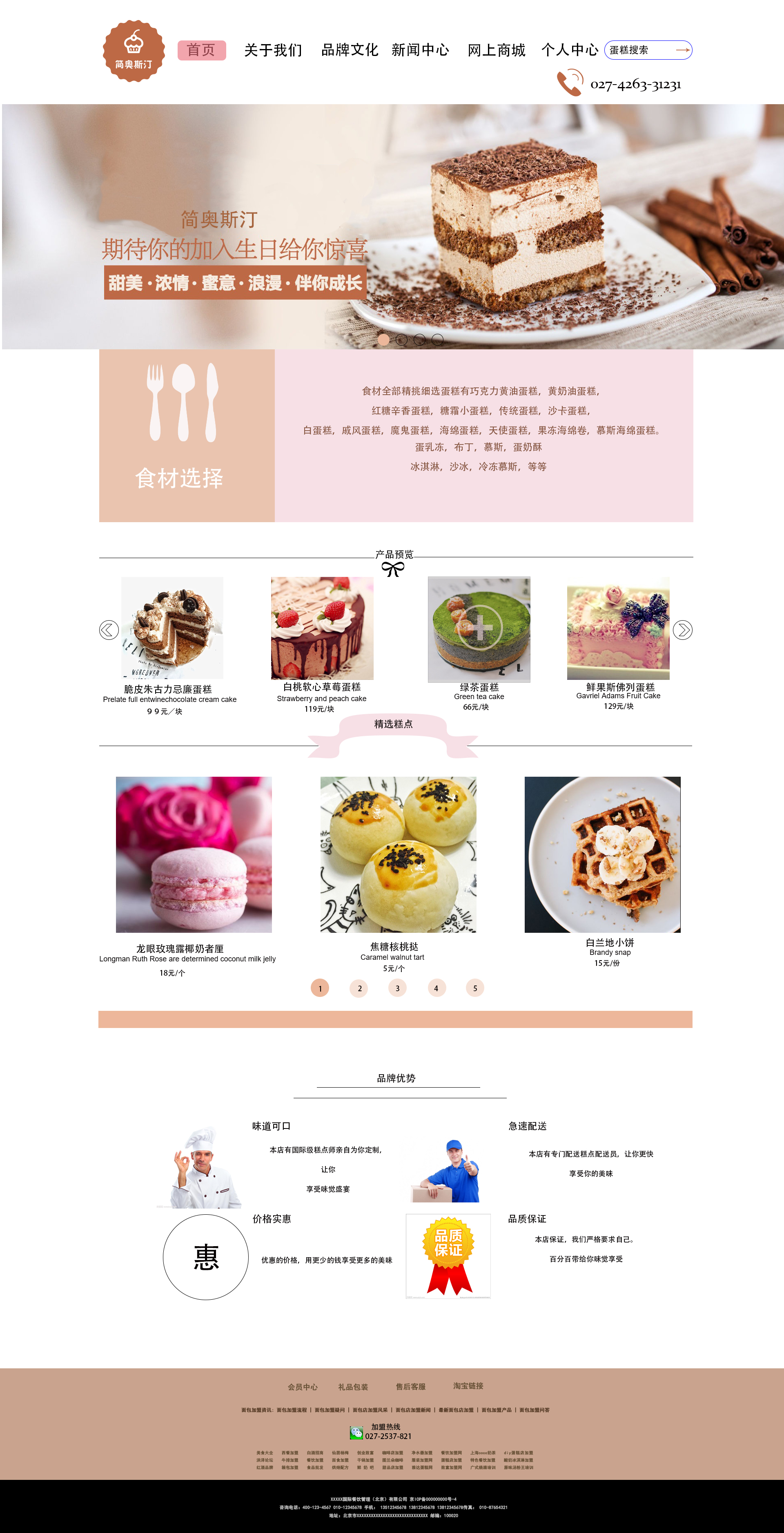Jump to pastry page 5
Image resolution: width=784 pixels, height=1533 pixels.
(474, 988)
